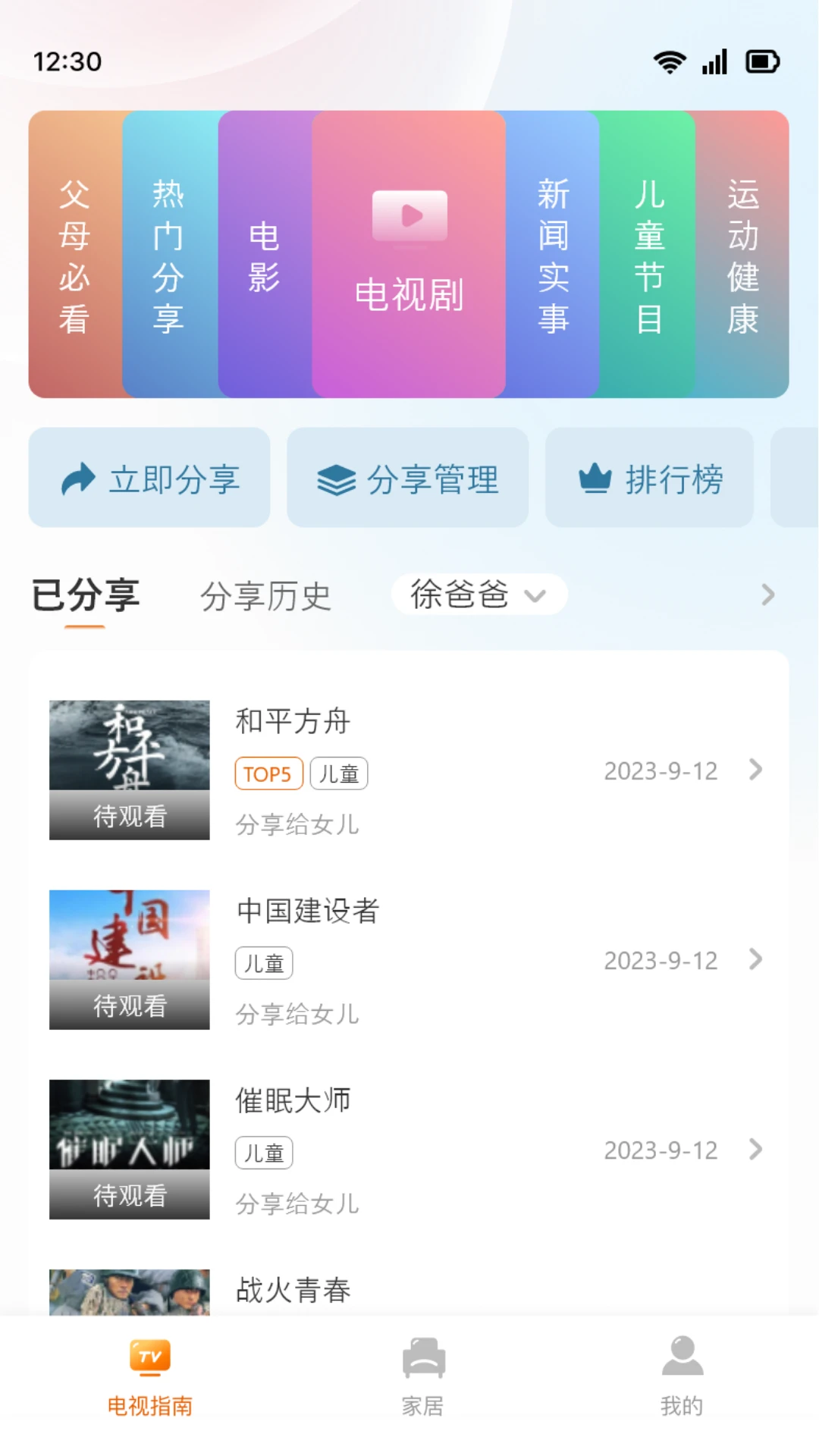Switch to the 分享历史 tab
819x1456 pixels.
[267, 598]
